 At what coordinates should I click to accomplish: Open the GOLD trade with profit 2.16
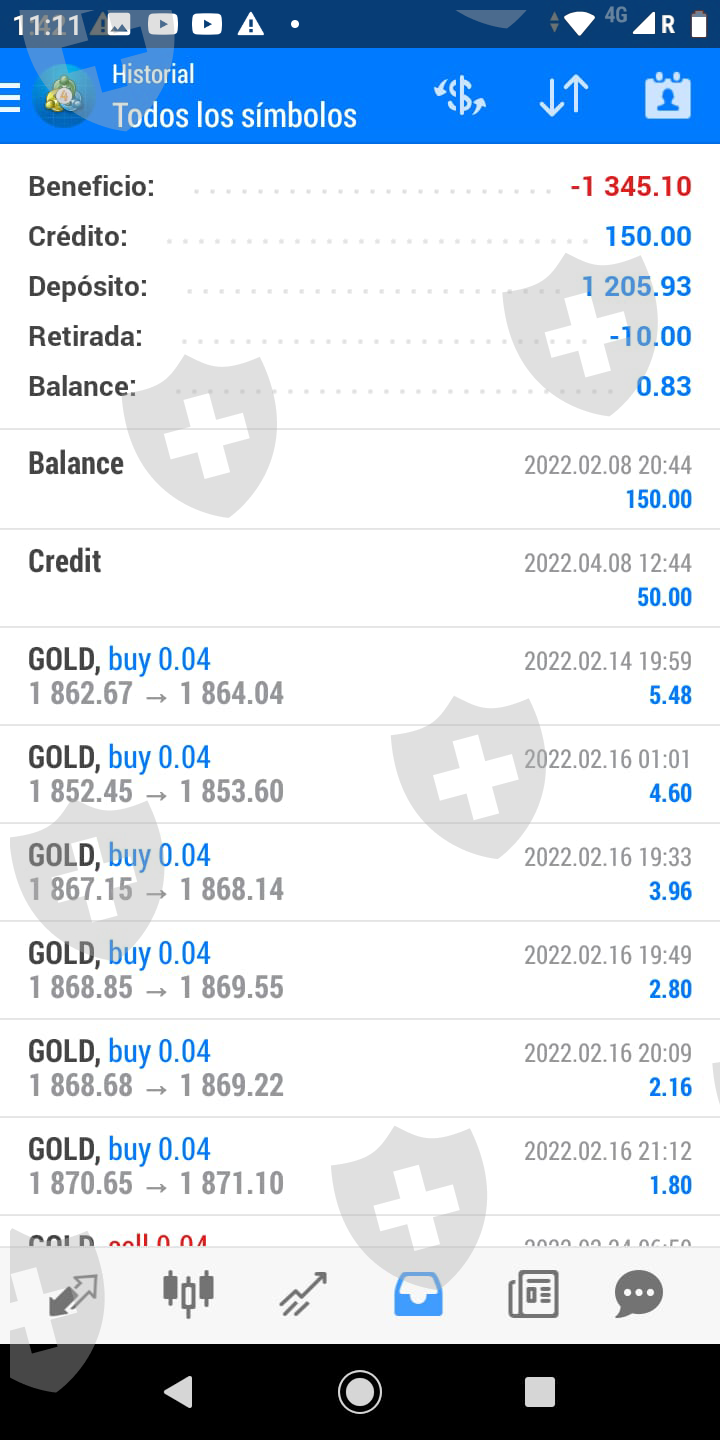point(360,1068)
